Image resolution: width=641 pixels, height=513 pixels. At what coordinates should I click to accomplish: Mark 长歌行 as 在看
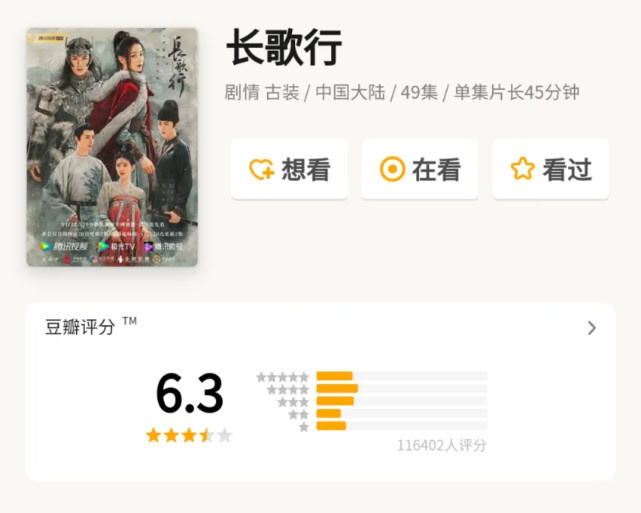[420, 169]
